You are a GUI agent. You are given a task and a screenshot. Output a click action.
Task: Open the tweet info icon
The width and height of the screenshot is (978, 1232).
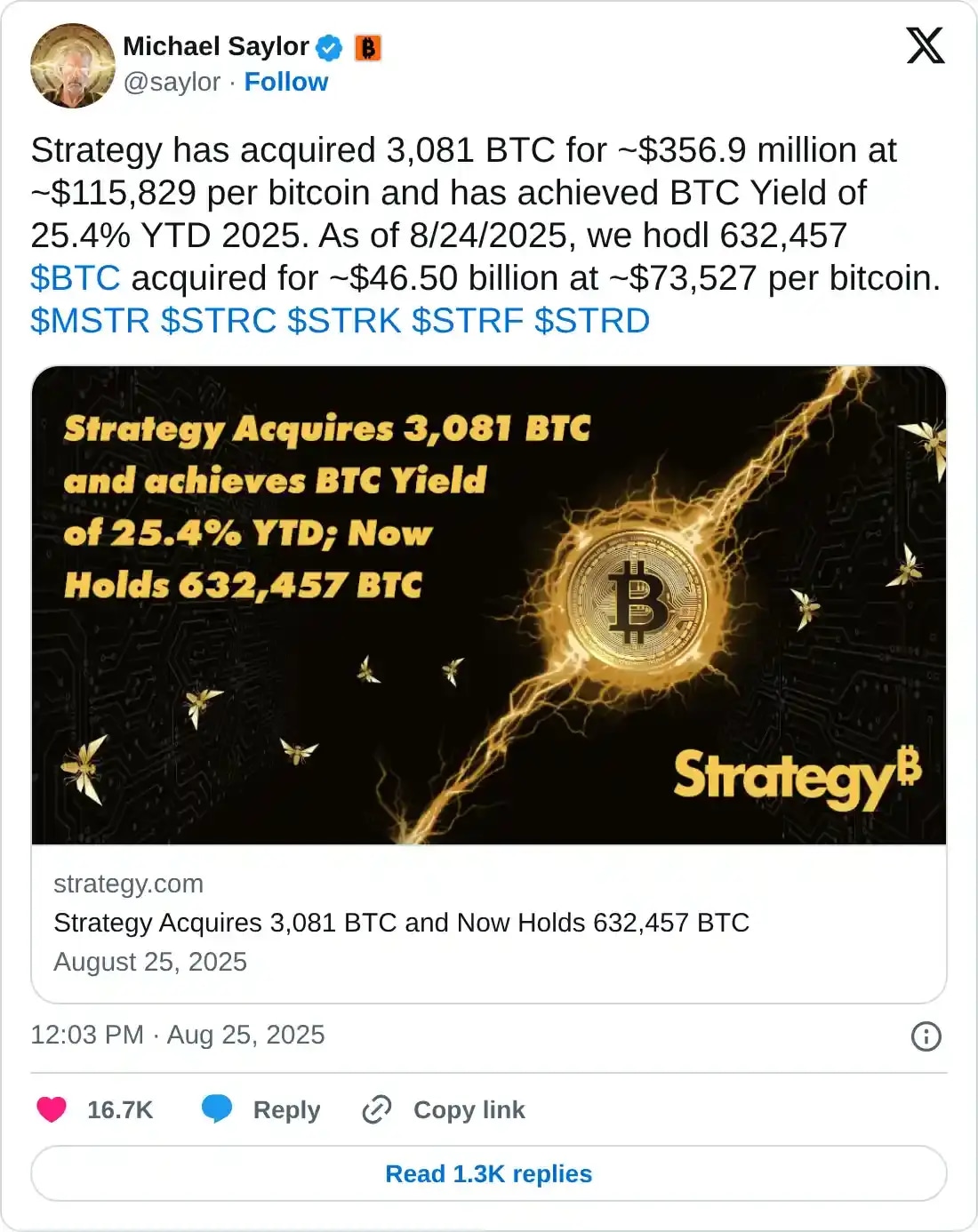926,1036
